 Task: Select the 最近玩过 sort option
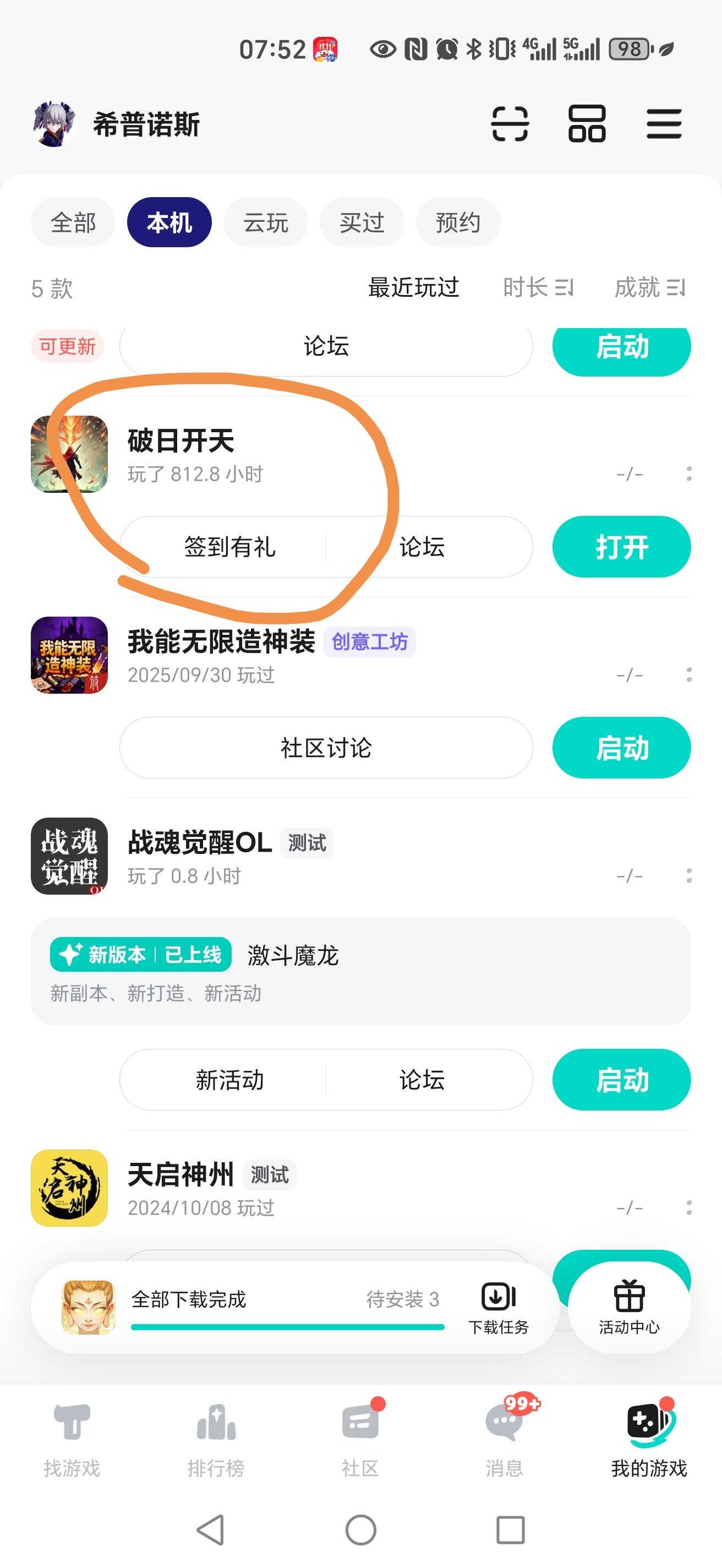click(x=414, y=287)
